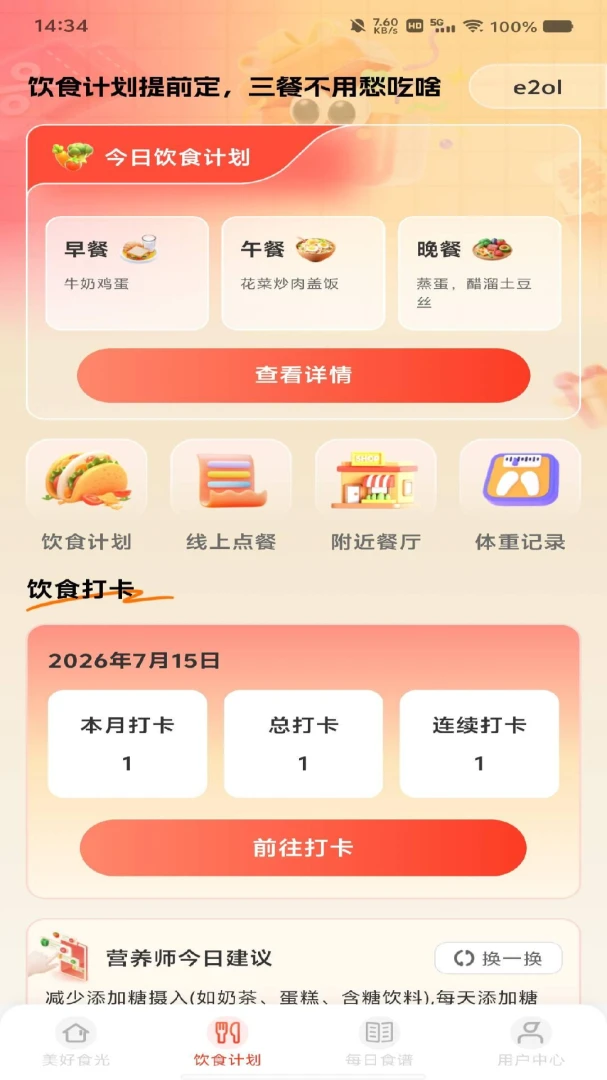607x1080 pixels.
Task: Tap the e2ol user chip
Action: pyautogui.click(x=537, y=87)
